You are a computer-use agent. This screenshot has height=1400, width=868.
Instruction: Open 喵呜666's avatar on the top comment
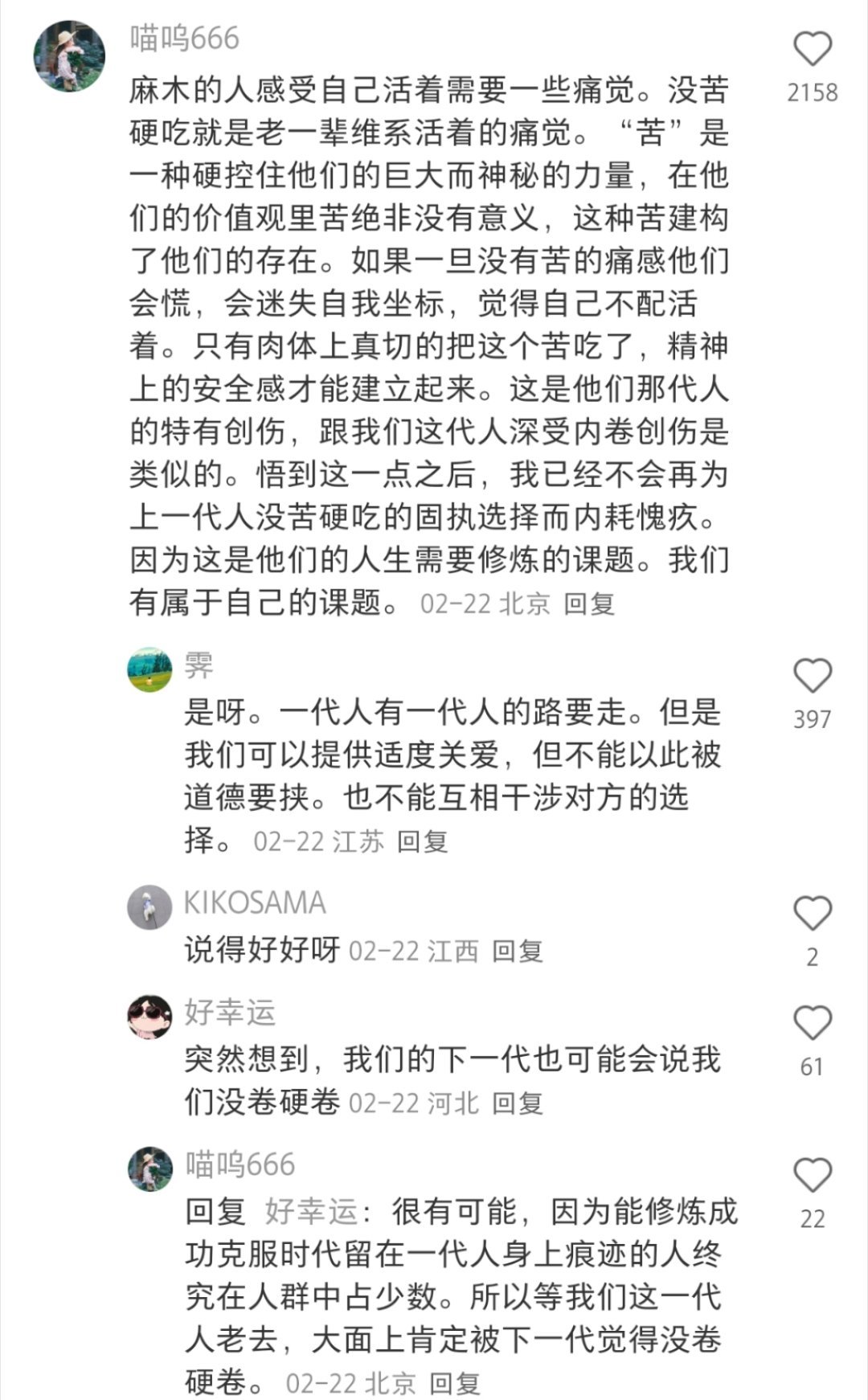tap(69, 56)
